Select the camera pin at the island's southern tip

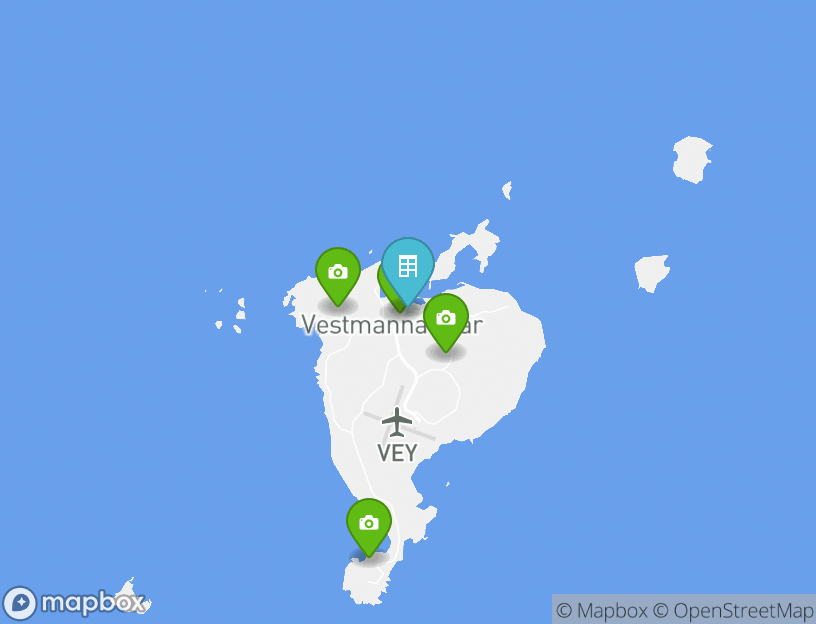(x=369, y=523)
